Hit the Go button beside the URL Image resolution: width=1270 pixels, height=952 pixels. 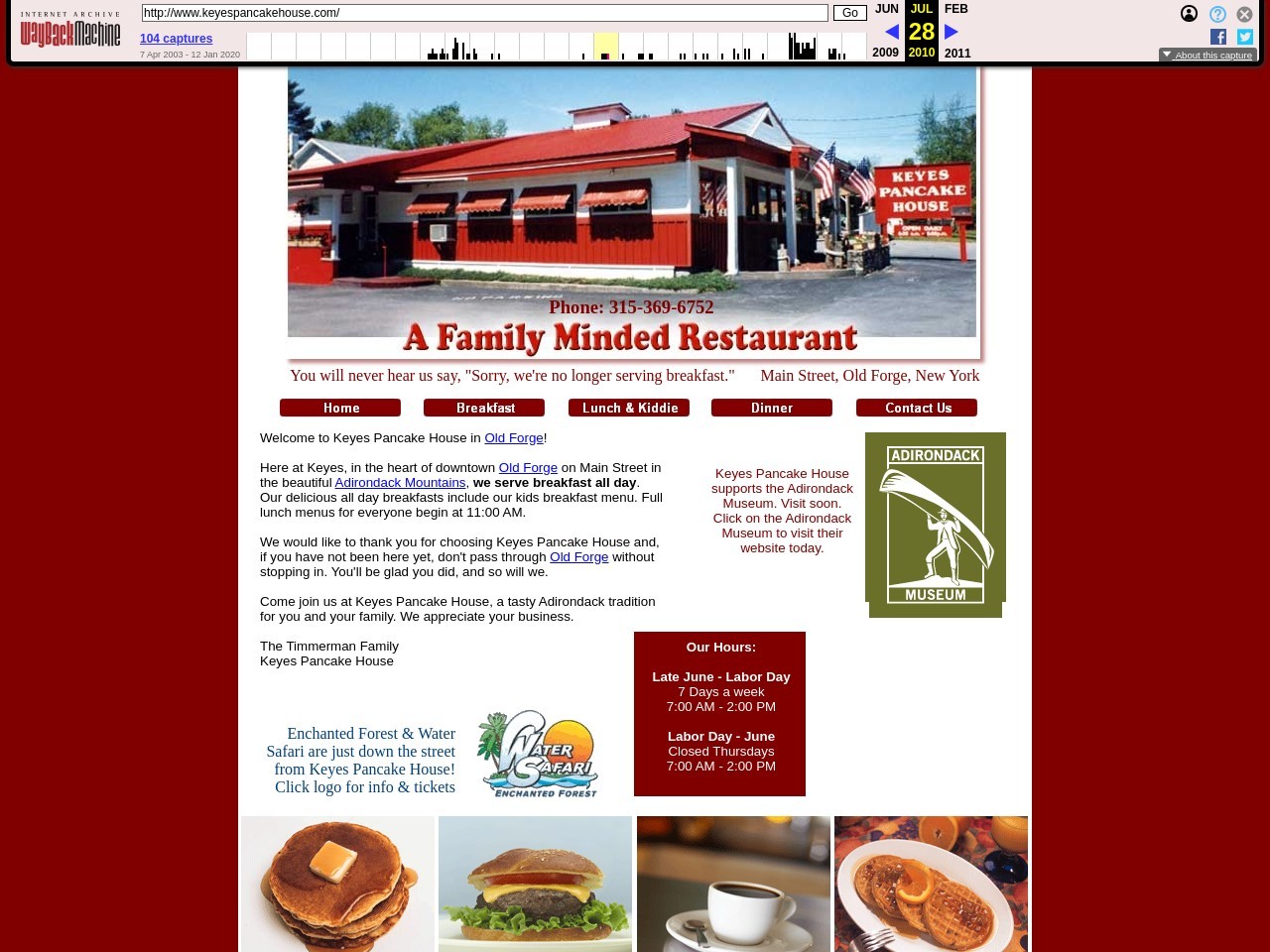click(x=849, y=13)
